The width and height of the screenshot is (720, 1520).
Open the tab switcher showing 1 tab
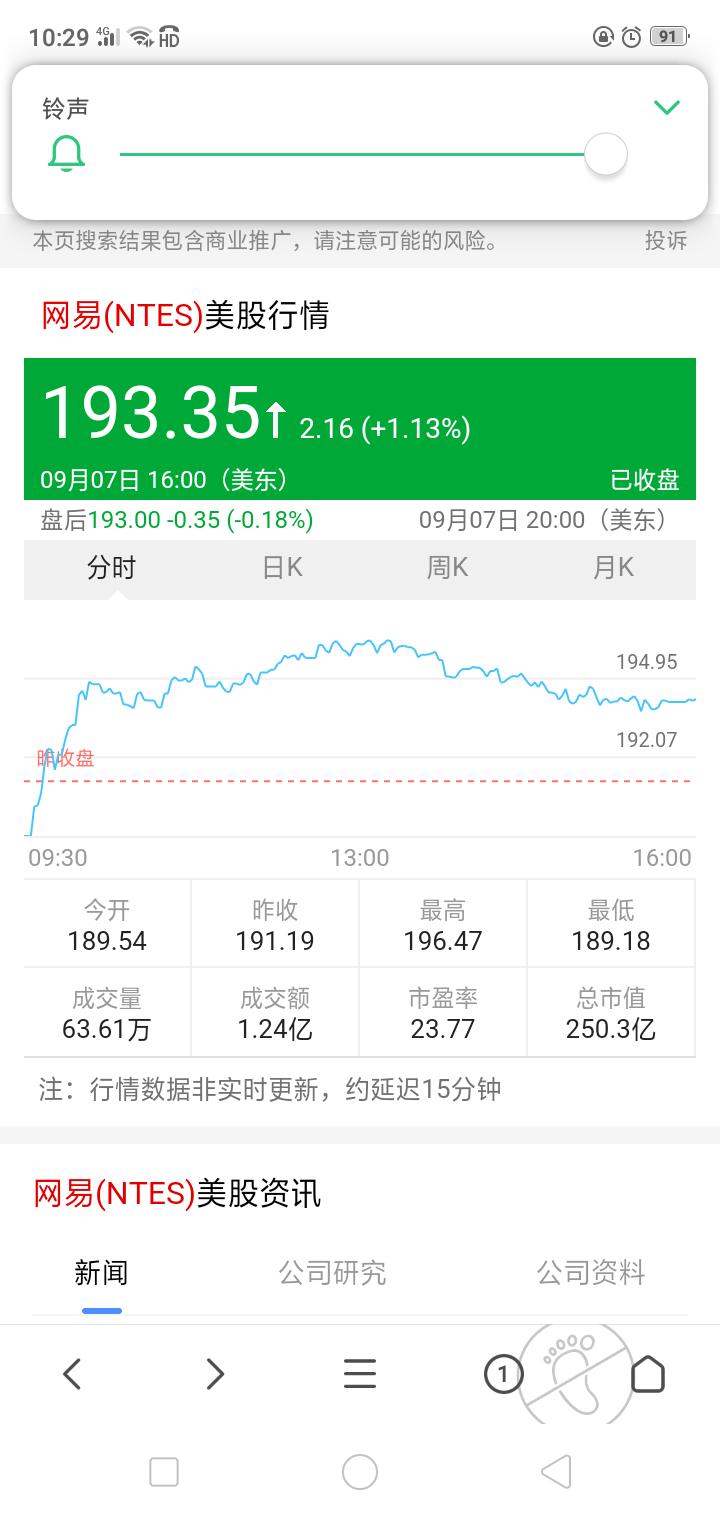(x=503, y=1374)
